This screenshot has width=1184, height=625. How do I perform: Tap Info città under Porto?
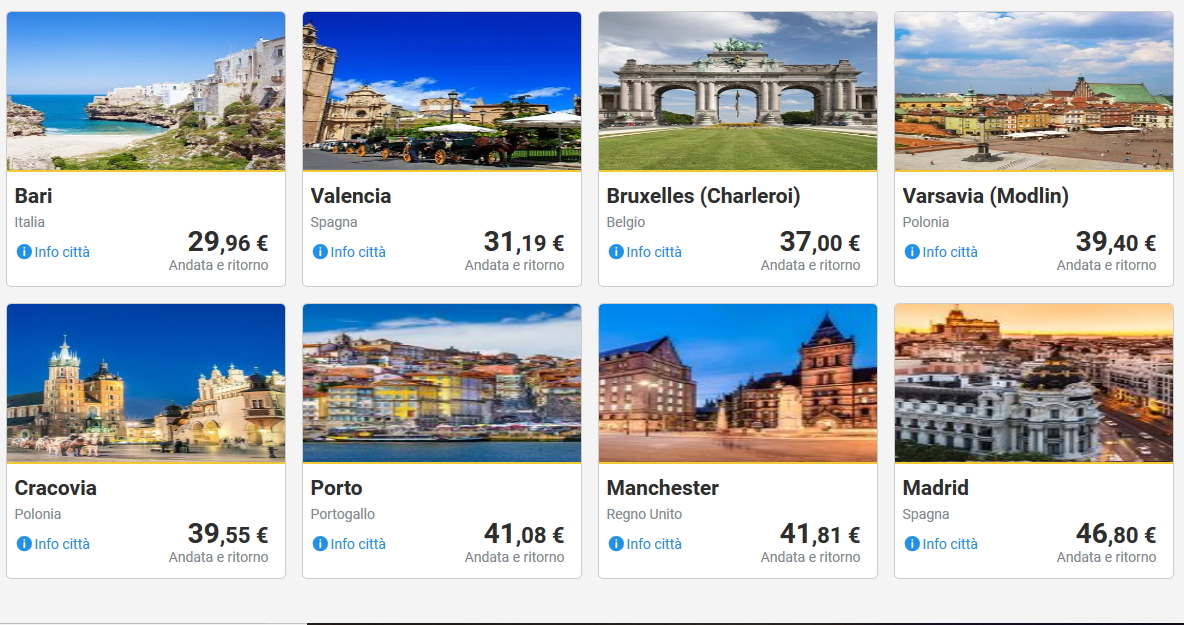(x=350, y=544)
